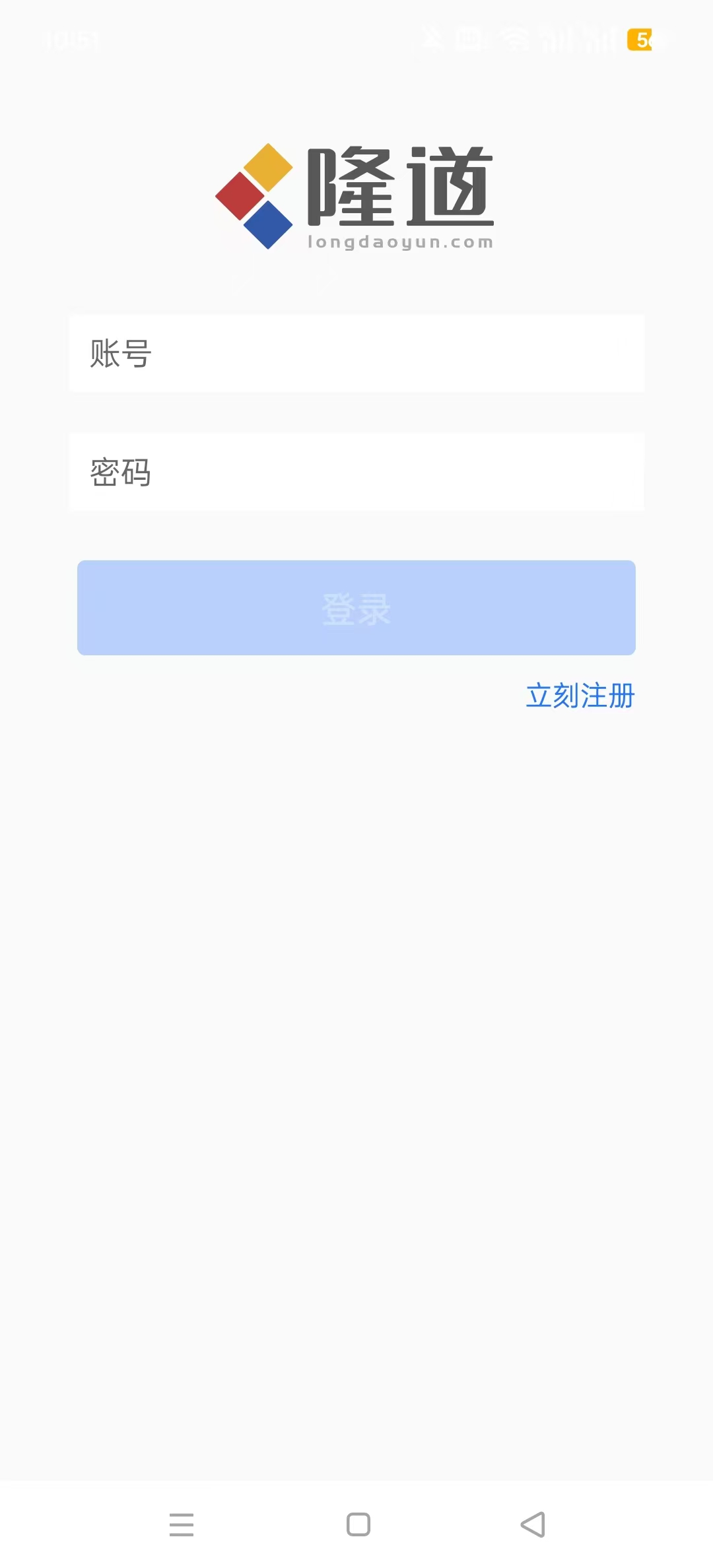Screen dimensions: 713x1568
Task: Open recent apps from navigation bar
Action: click(182, 1524)
